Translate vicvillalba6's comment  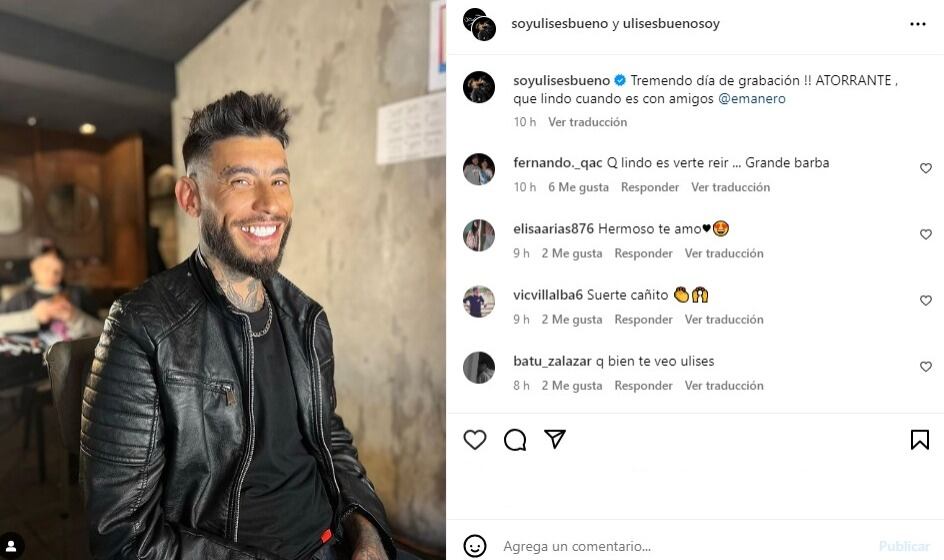pos(723,319)
